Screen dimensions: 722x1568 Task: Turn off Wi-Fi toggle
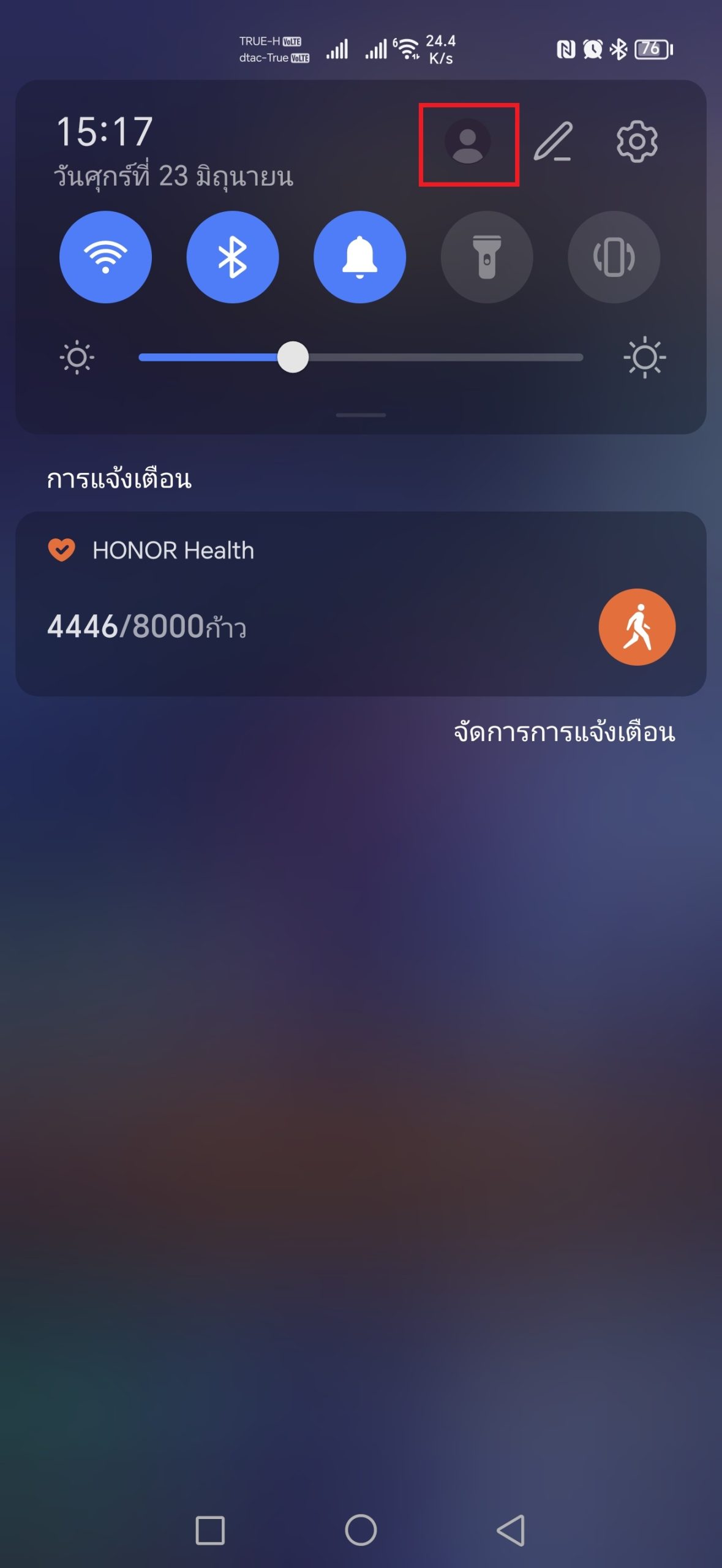(x=105, y=257)
